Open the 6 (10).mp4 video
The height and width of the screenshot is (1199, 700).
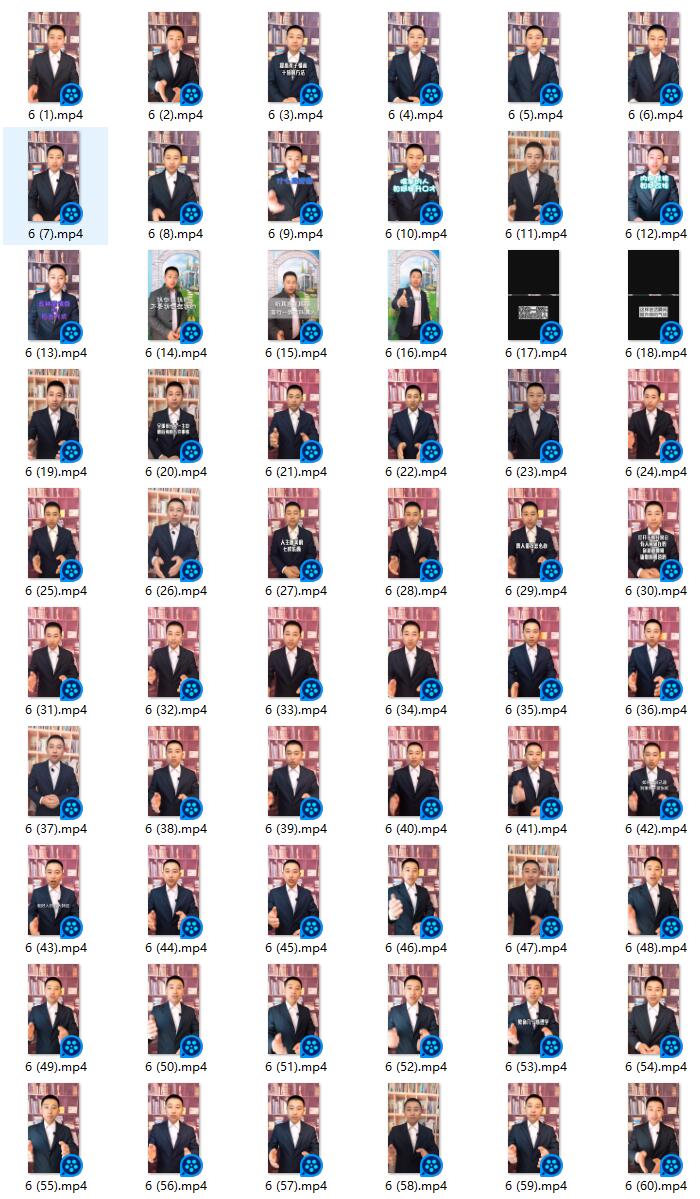click(x=414, y=177)
